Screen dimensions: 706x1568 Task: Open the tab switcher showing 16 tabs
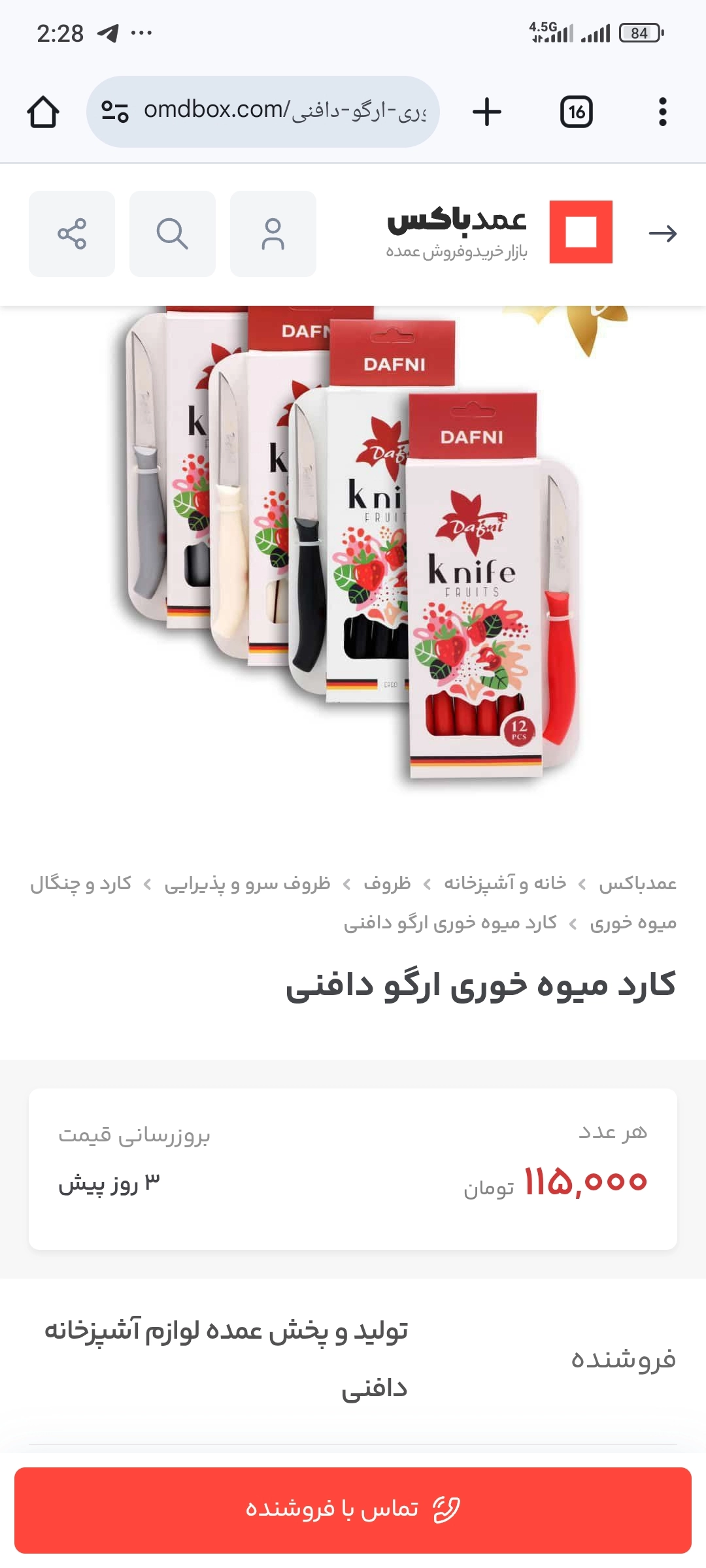click(576, 112)
